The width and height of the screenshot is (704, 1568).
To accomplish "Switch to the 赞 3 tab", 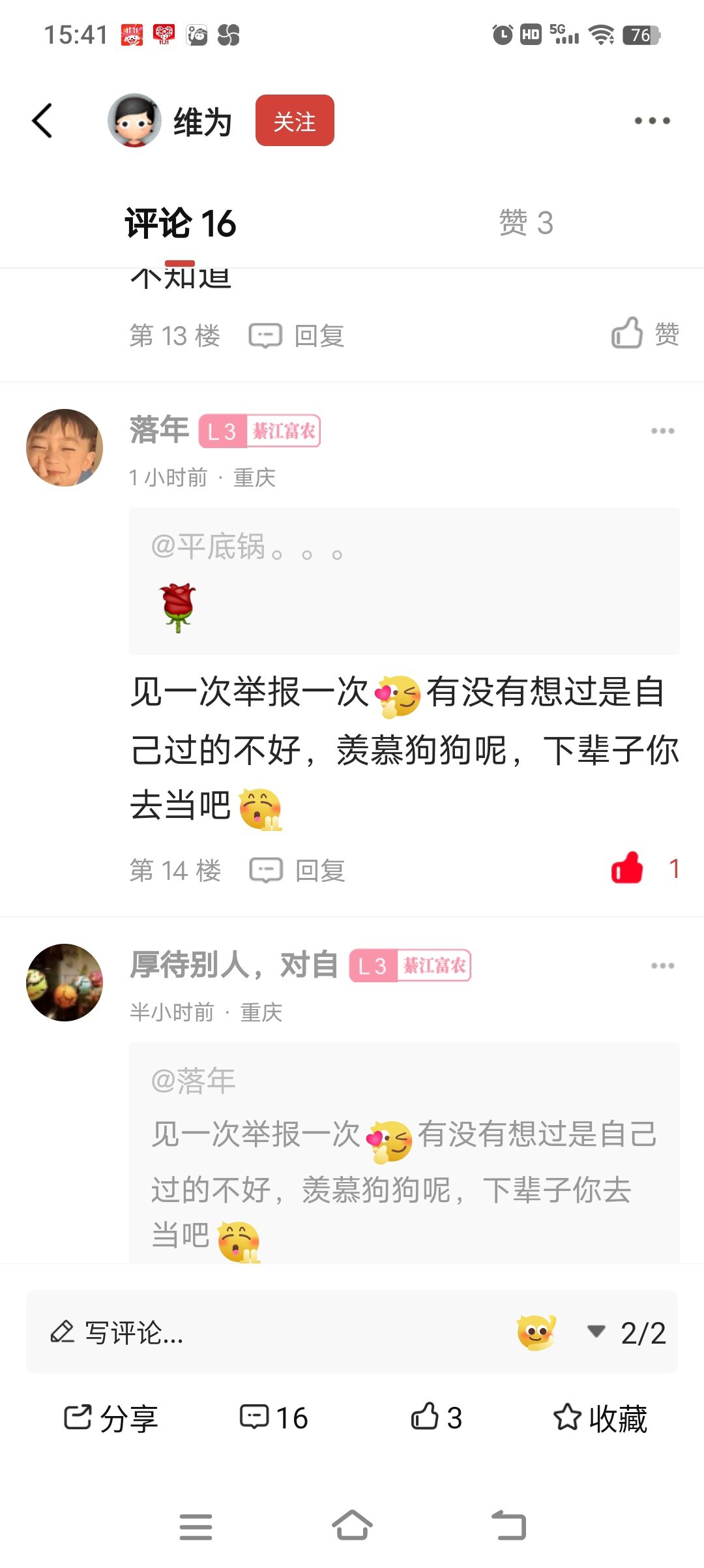I will pos(525,223).
